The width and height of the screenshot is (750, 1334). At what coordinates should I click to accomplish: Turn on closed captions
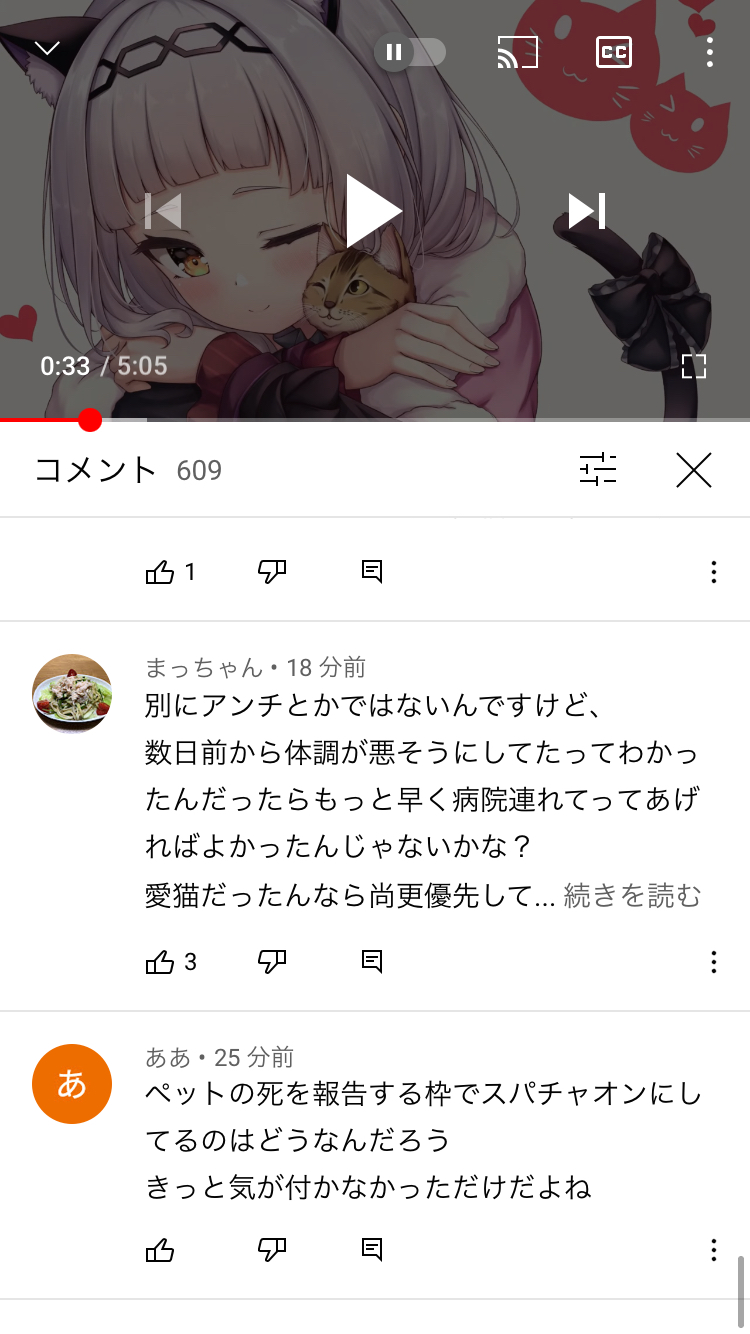[x=613, y=52]
